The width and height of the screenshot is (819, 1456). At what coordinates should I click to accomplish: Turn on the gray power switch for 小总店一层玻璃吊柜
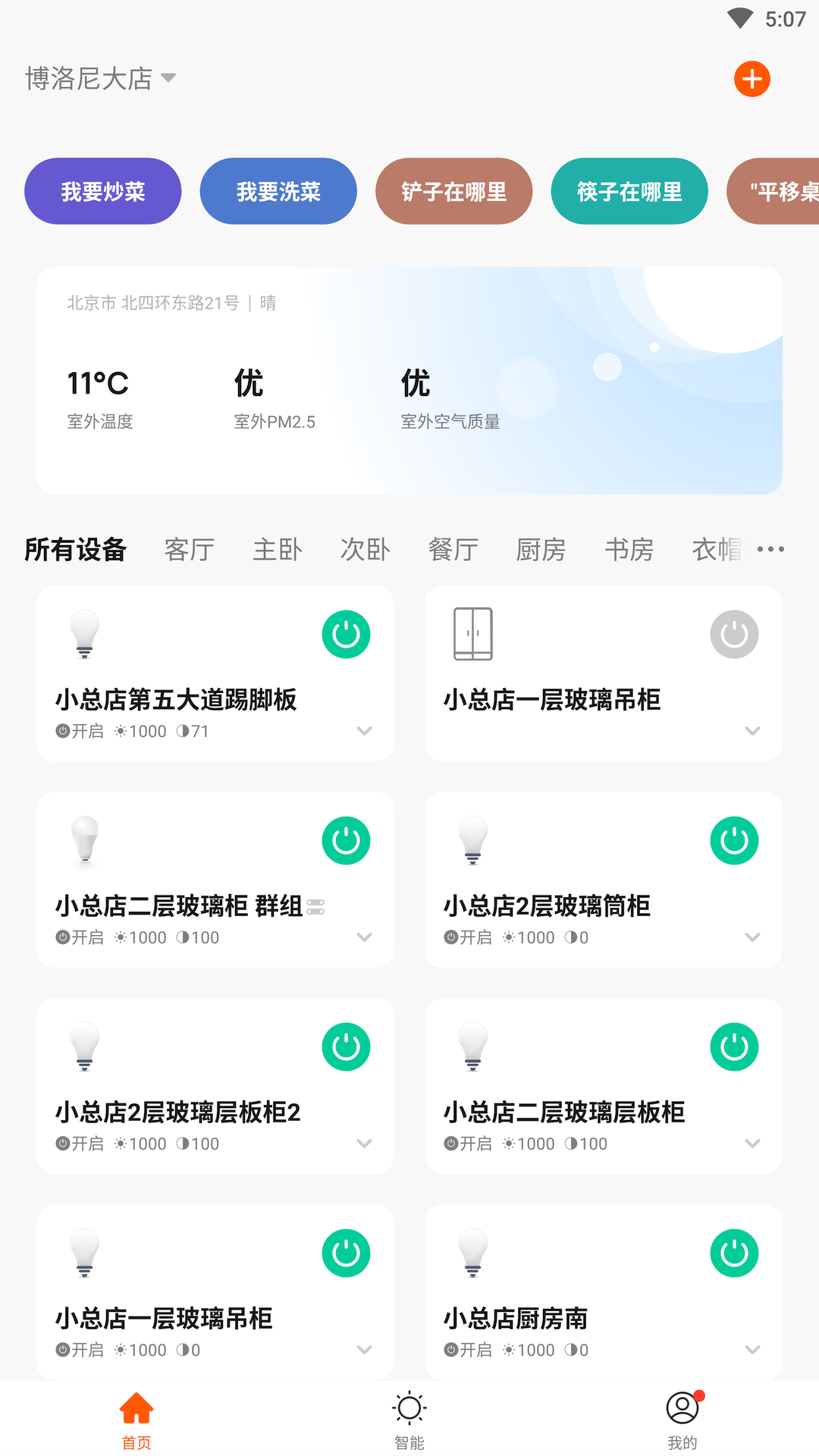pos(733,634)
